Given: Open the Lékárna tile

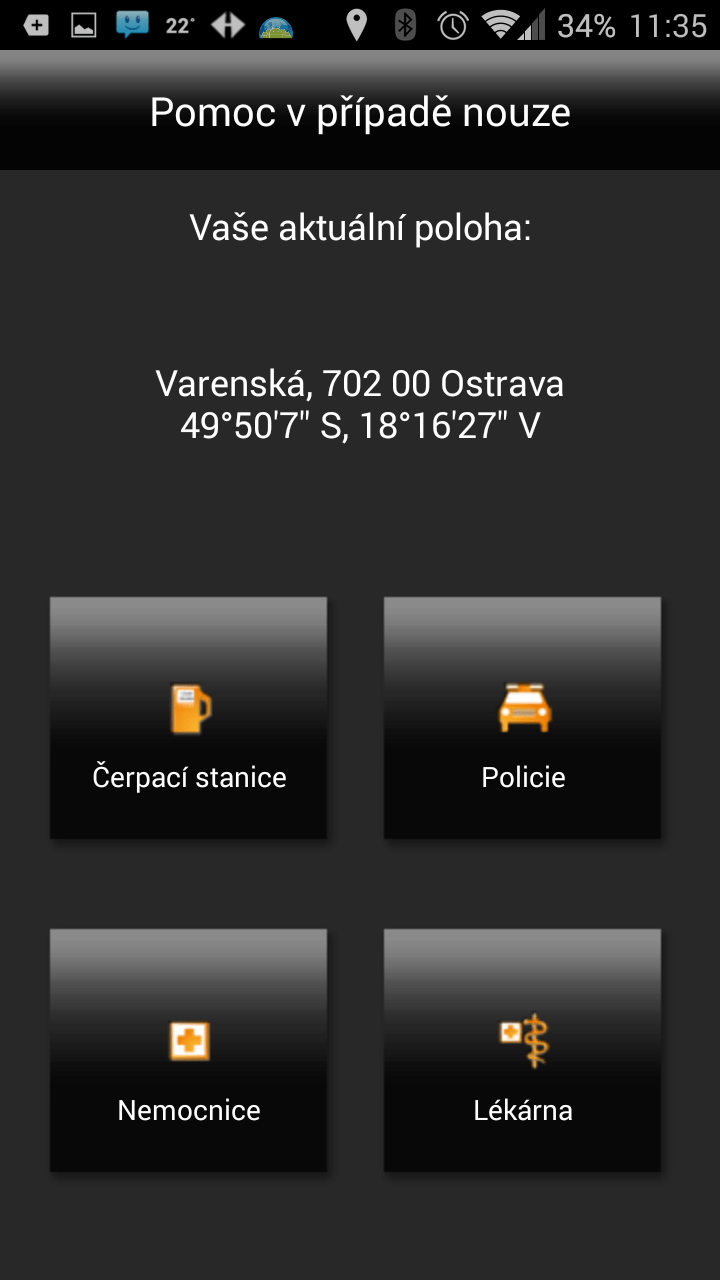Looking at the screenshot, I should (x=522, y=1050).
